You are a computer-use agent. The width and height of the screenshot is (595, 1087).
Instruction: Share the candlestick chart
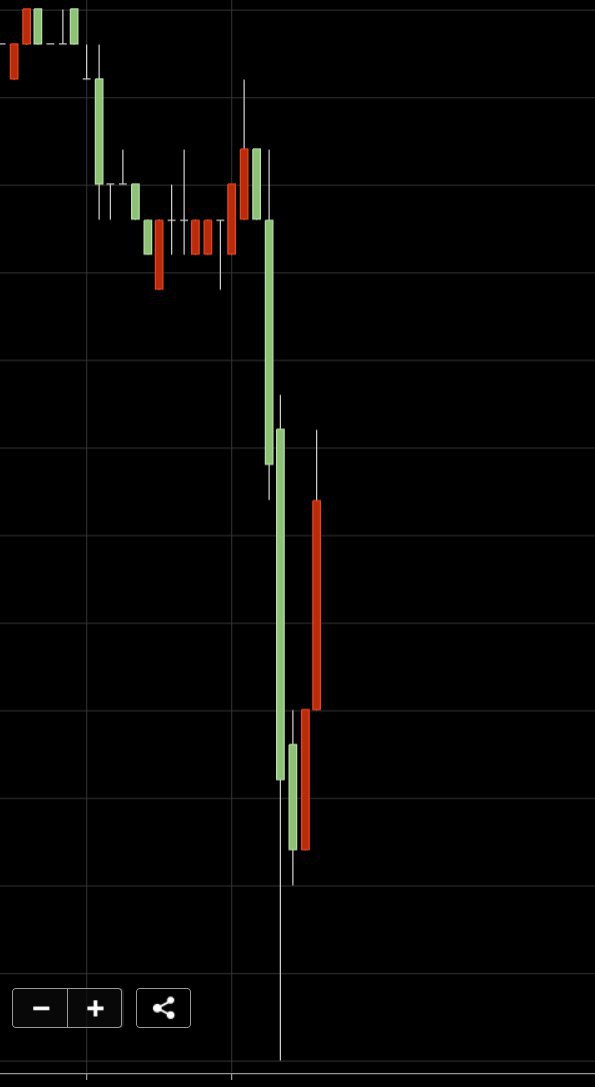point(164,1008)
